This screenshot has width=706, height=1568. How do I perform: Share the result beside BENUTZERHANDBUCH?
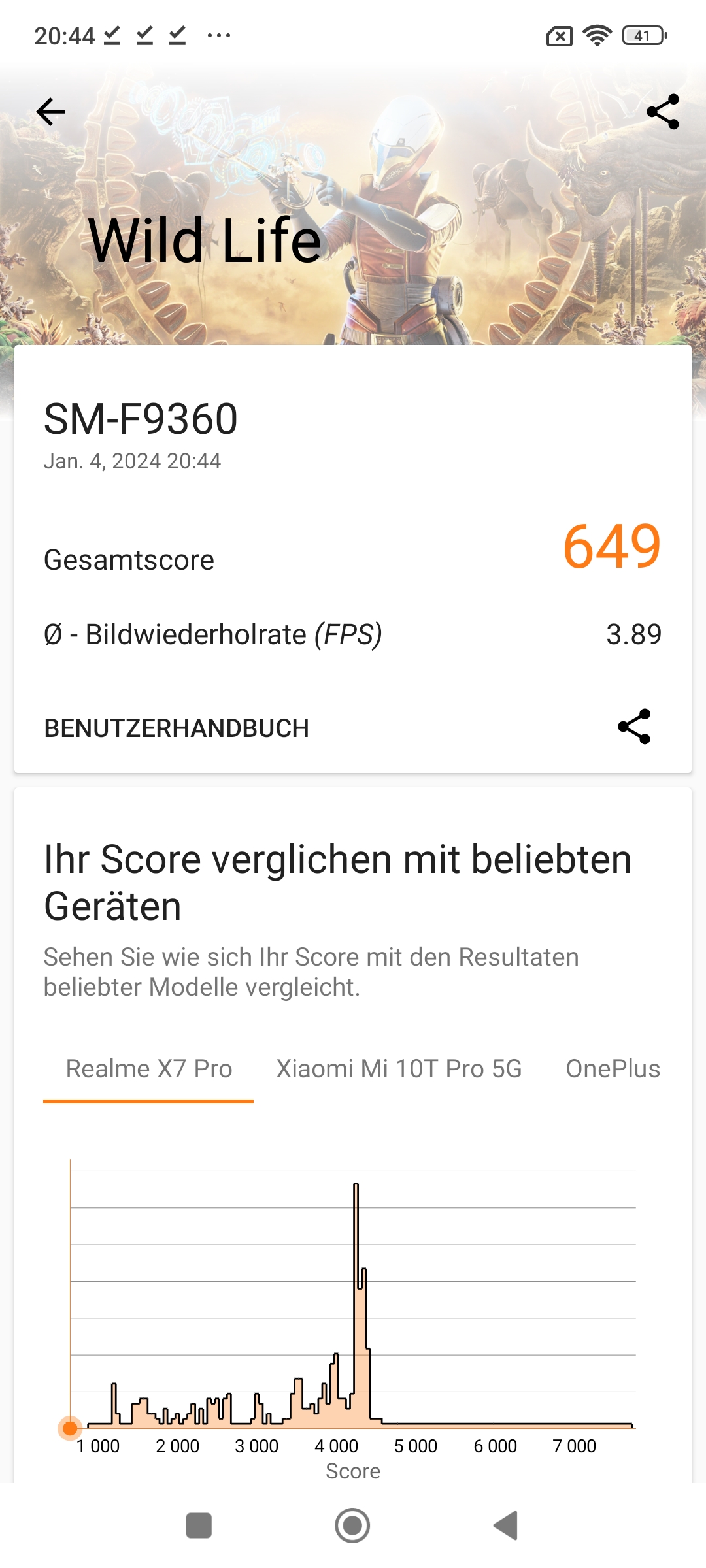634,727
